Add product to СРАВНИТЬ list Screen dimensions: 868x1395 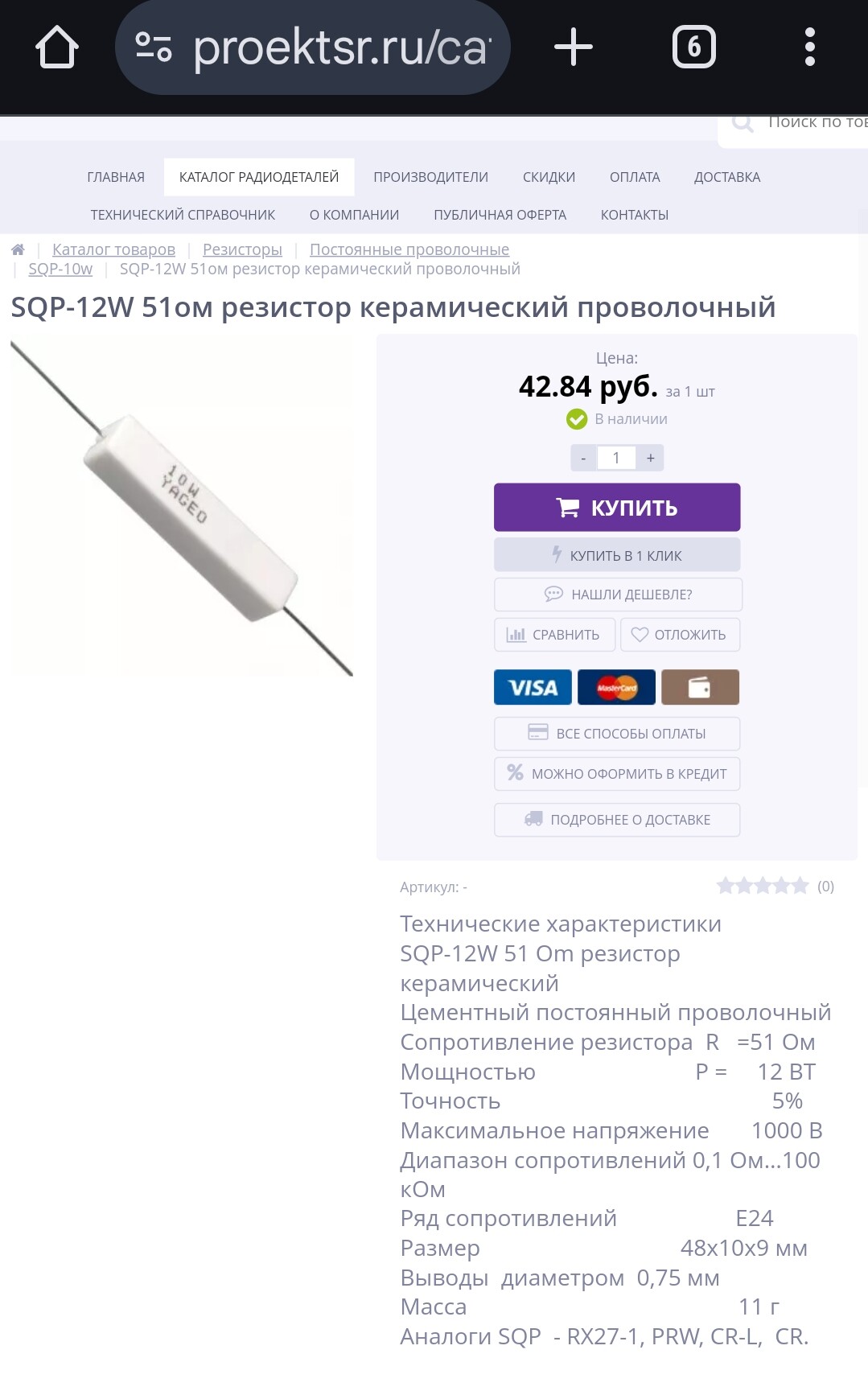click(x=554, y=635)
